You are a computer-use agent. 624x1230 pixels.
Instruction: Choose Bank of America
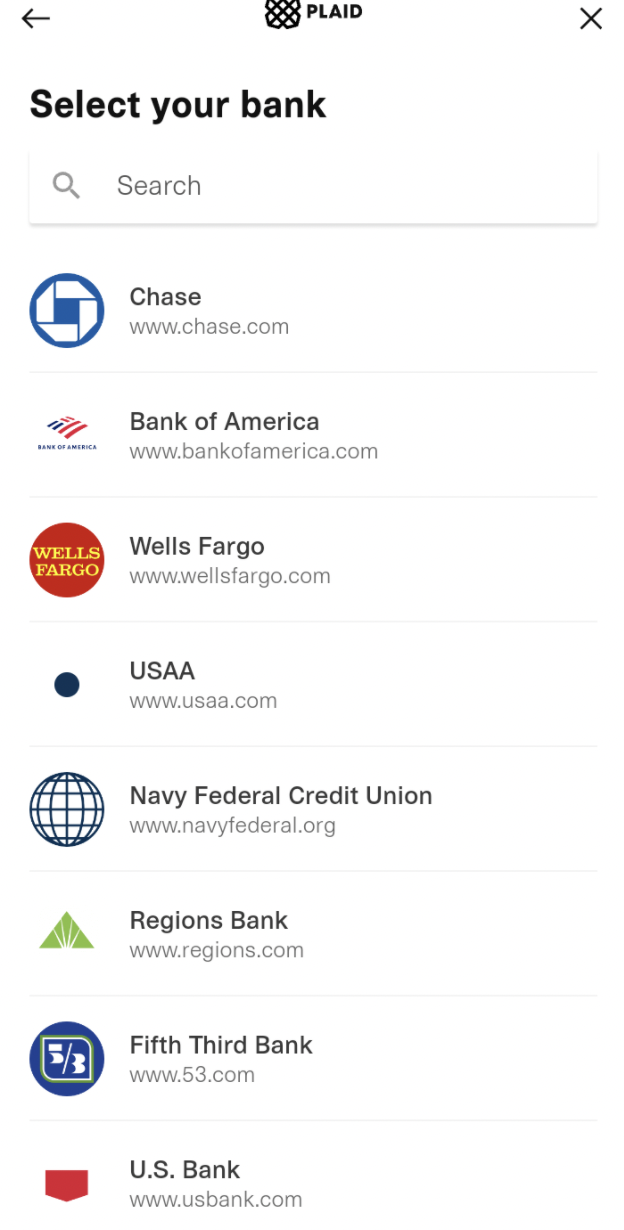[x=313, y=435]
